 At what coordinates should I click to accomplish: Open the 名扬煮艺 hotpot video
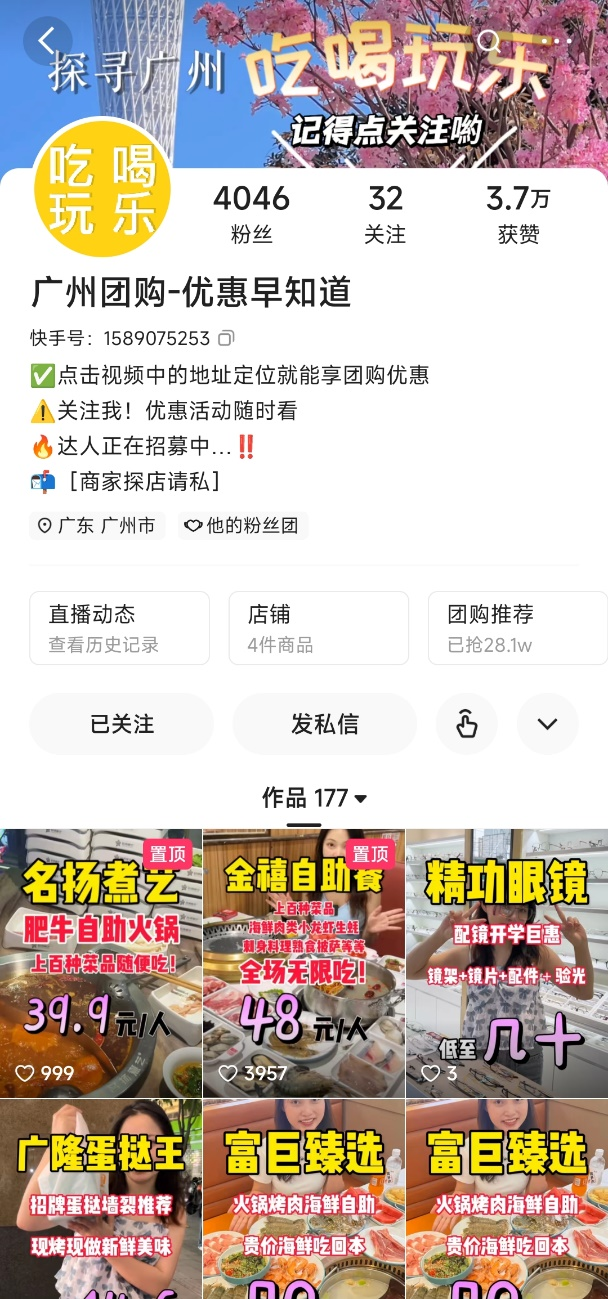[100, 962]
